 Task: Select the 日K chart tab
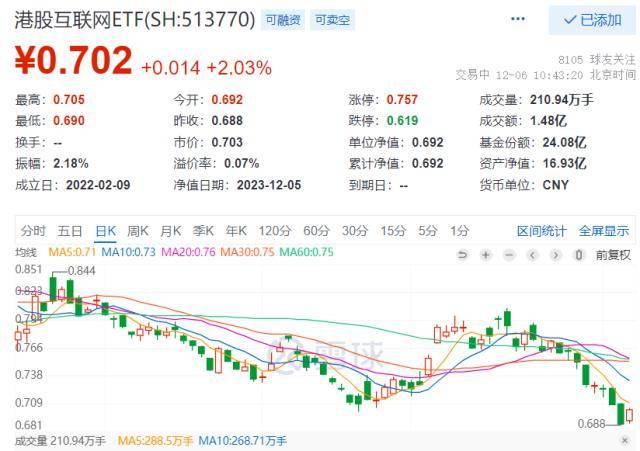[105, 231]
